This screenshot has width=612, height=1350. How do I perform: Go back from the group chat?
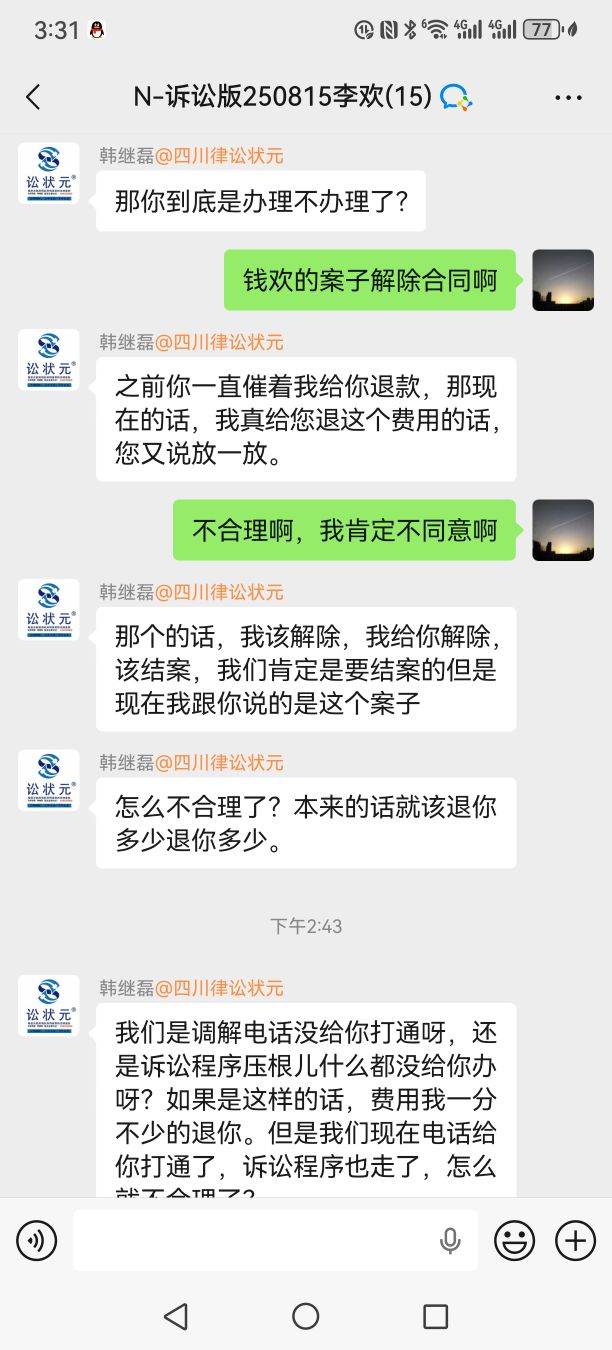click(x=33, y=97)
